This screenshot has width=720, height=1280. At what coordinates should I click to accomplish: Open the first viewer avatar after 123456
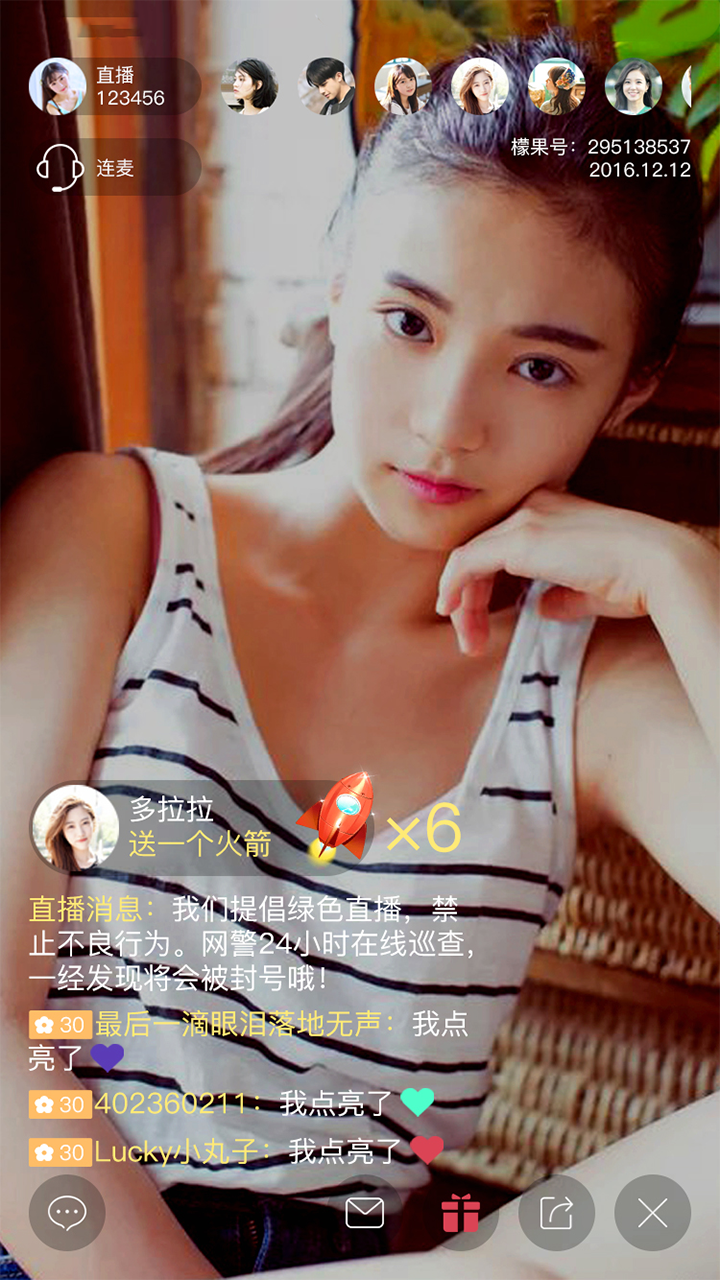pyautogui.click(x=249, y=86)
